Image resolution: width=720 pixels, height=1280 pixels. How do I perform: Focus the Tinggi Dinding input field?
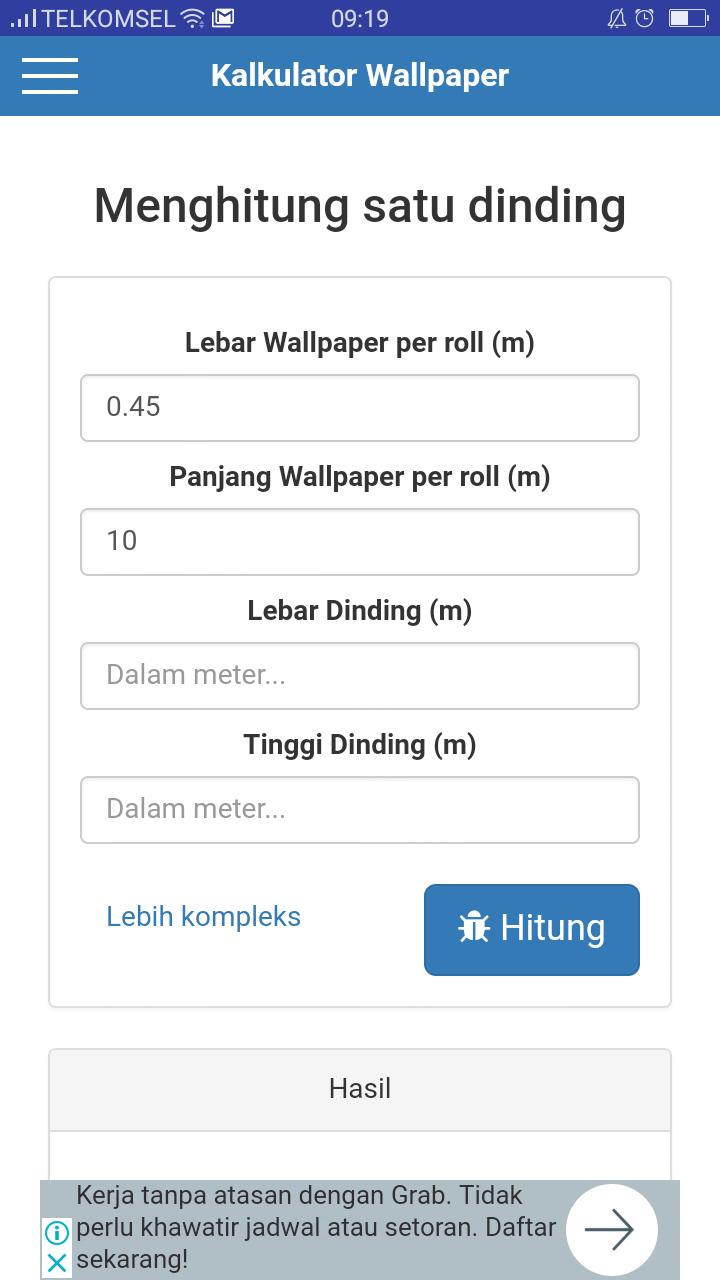pos(360,810)
